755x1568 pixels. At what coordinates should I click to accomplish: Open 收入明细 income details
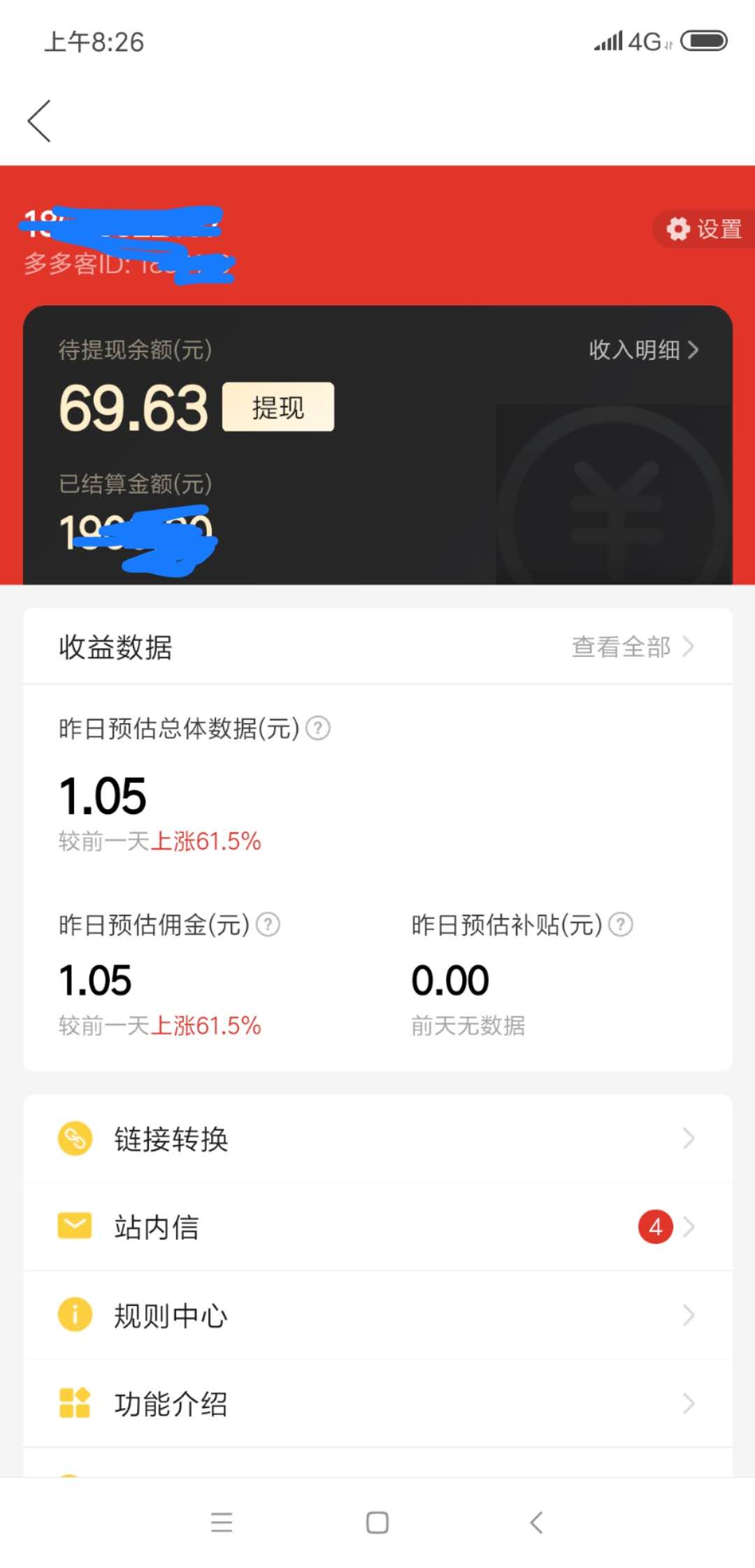click(x=644, y=349)
